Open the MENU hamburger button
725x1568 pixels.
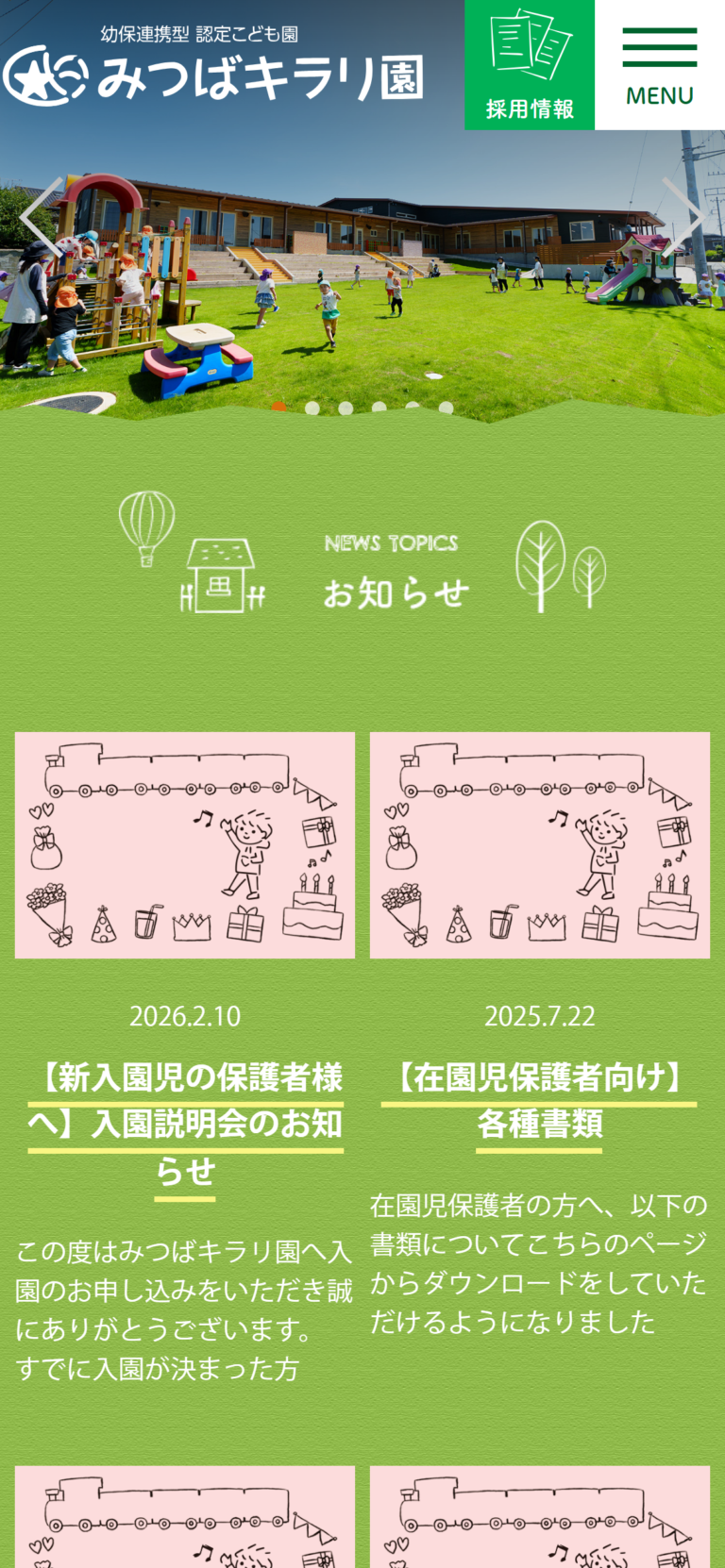659,65
